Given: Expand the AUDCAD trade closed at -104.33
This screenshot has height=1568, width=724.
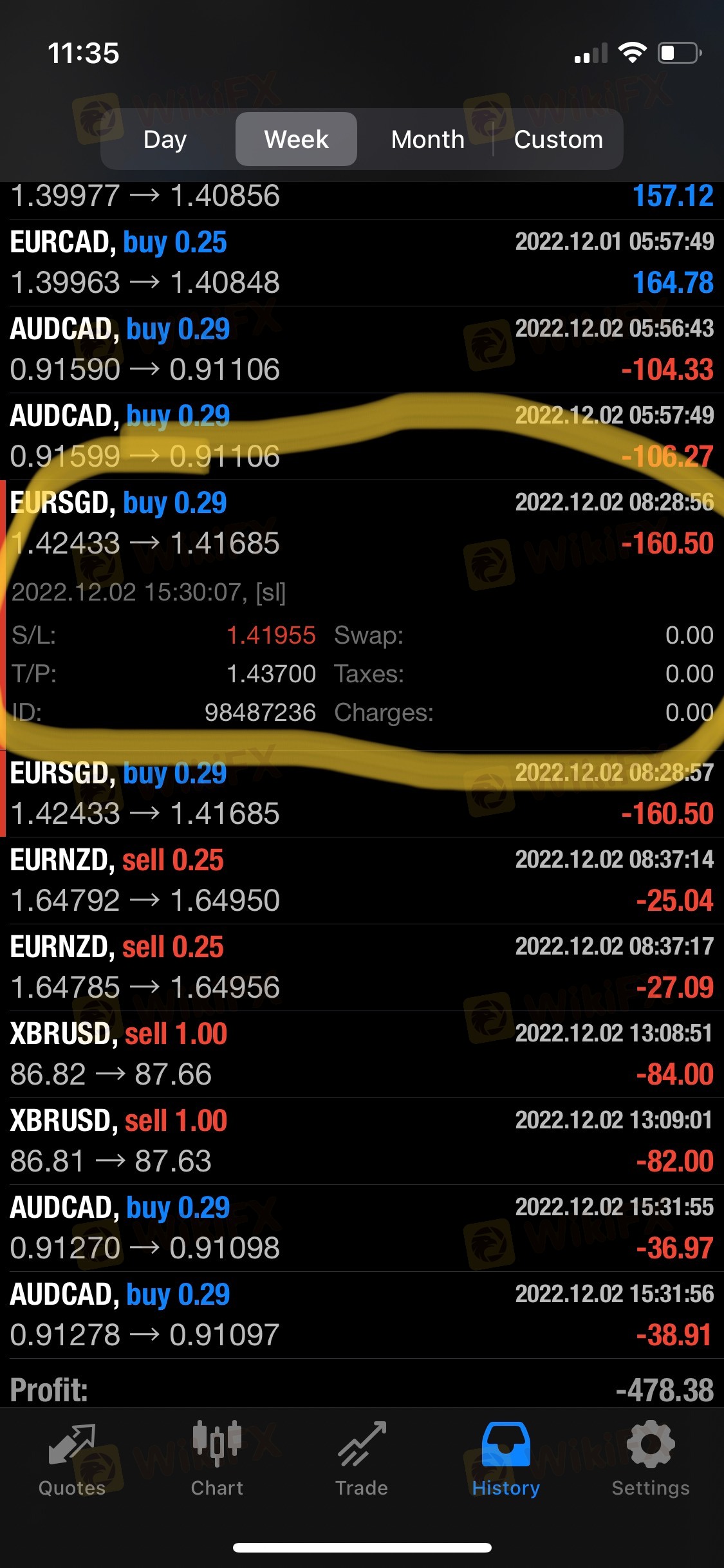Looking at the screenshot, I should (362, 350).
